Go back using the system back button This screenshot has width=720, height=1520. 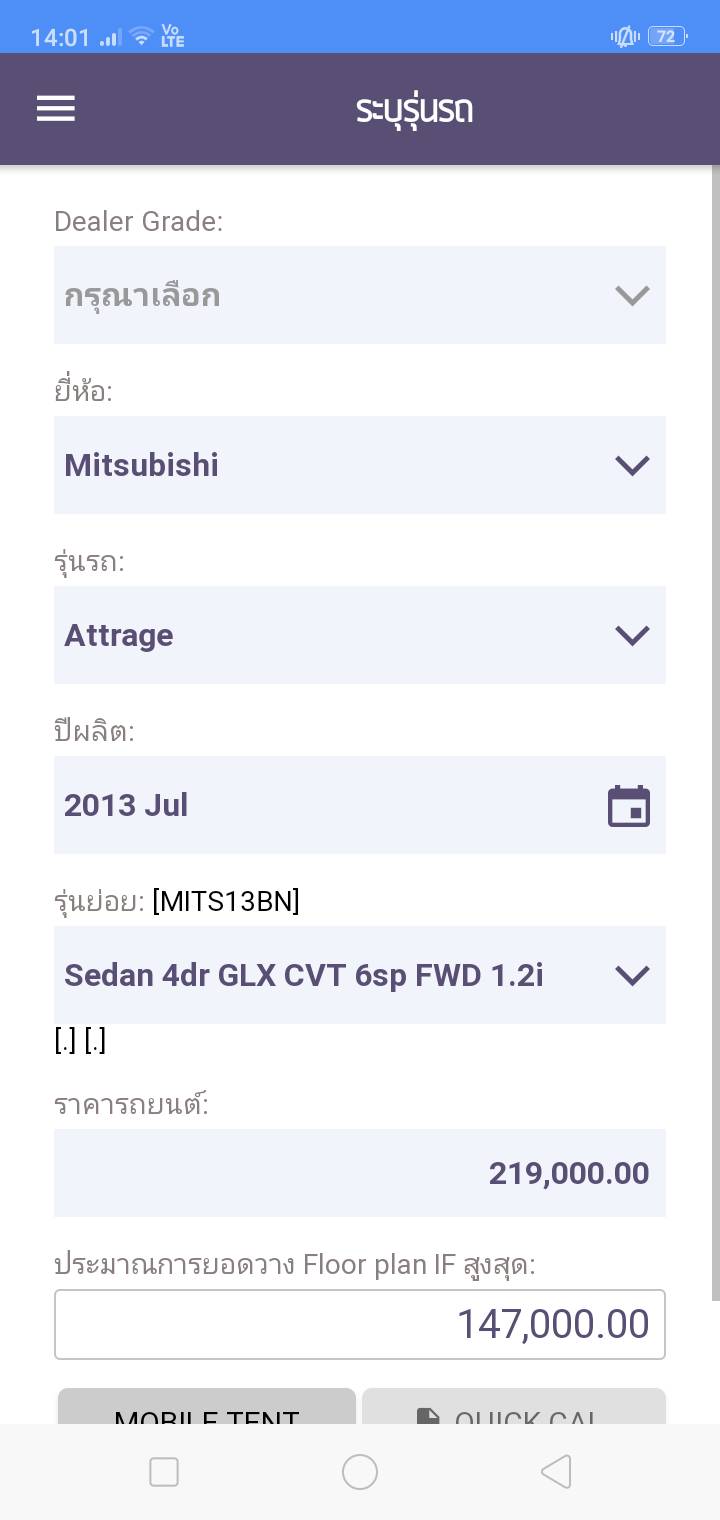(x=556, y=1472)
